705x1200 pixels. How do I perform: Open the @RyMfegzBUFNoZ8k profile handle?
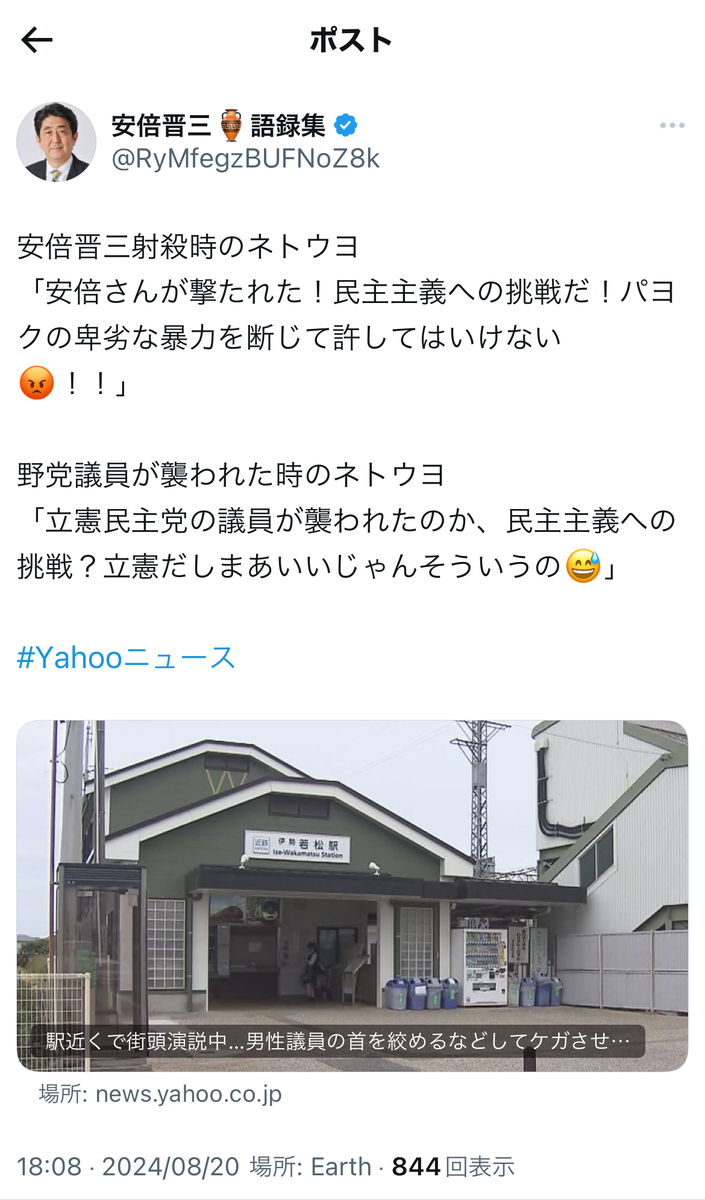pyautogui.click(x=245, y=158)
